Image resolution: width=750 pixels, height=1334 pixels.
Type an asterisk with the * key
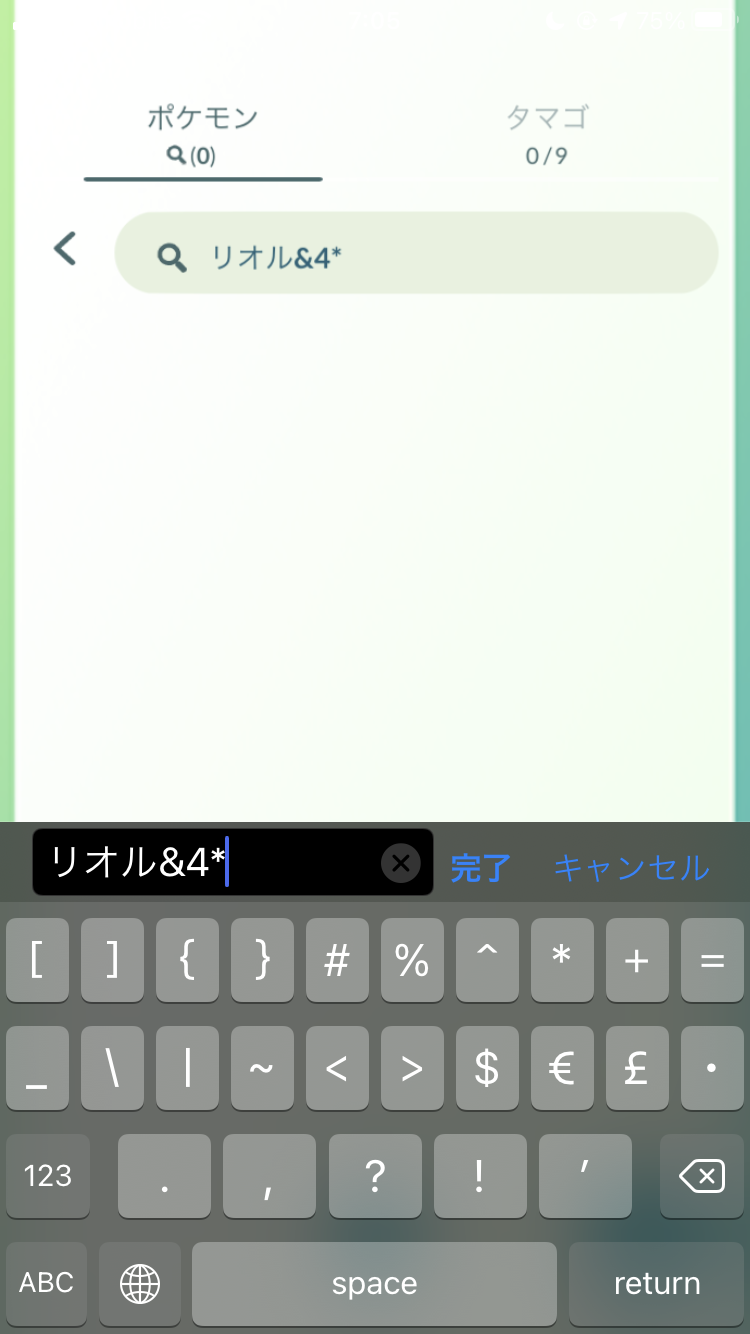[562, 960]
